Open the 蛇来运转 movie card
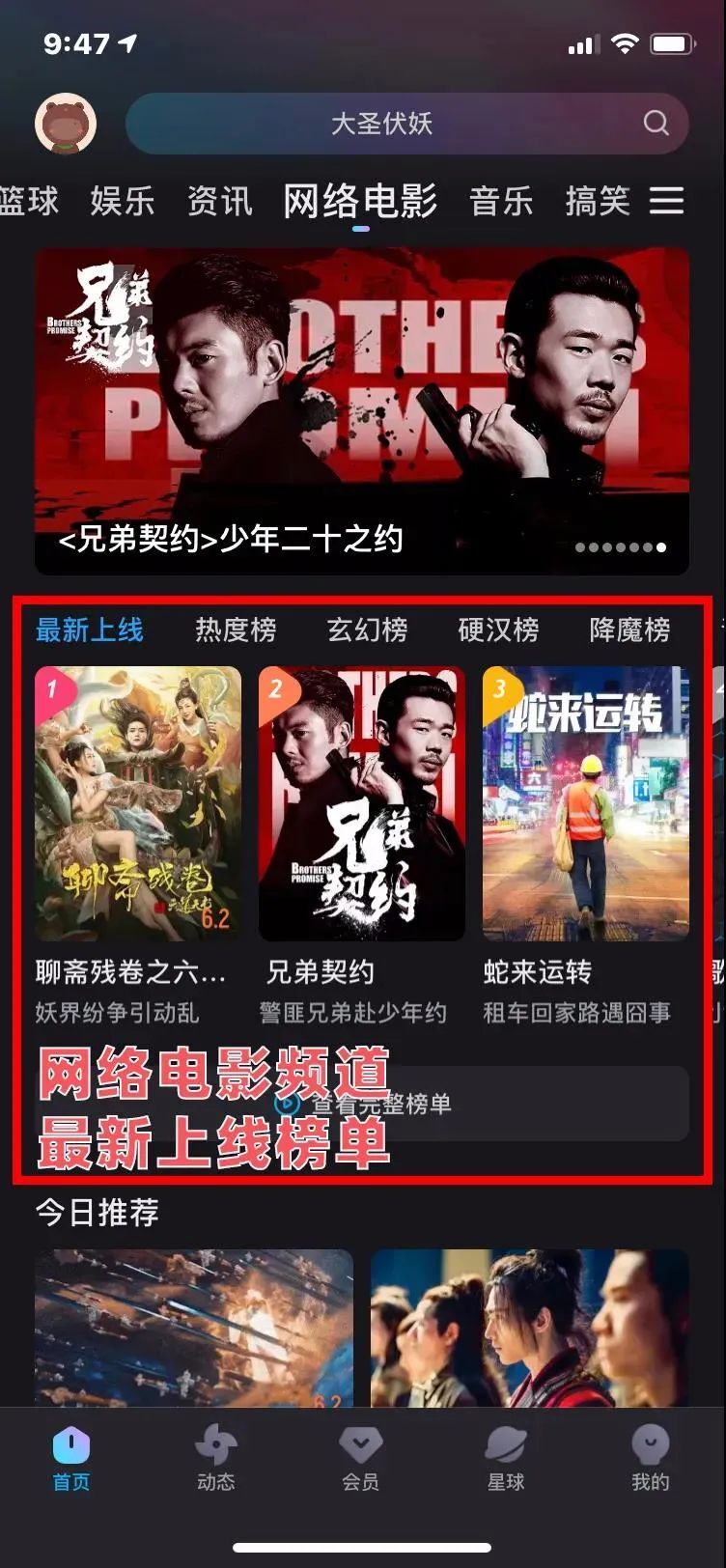726x1568 pixels. click(x=586, y=803)
